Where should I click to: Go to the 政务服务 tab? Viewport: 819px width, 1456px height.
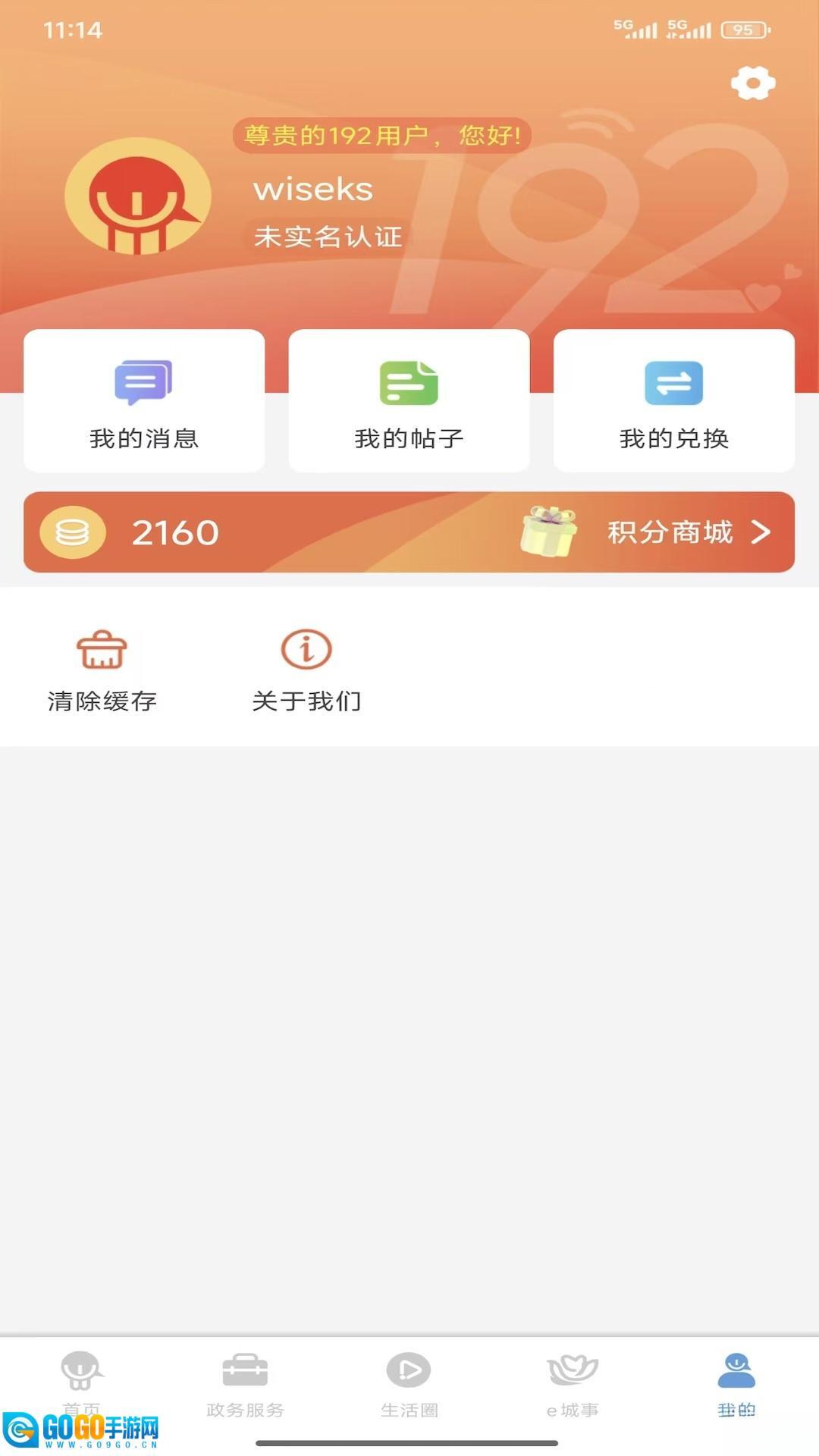coord(245,1385)
